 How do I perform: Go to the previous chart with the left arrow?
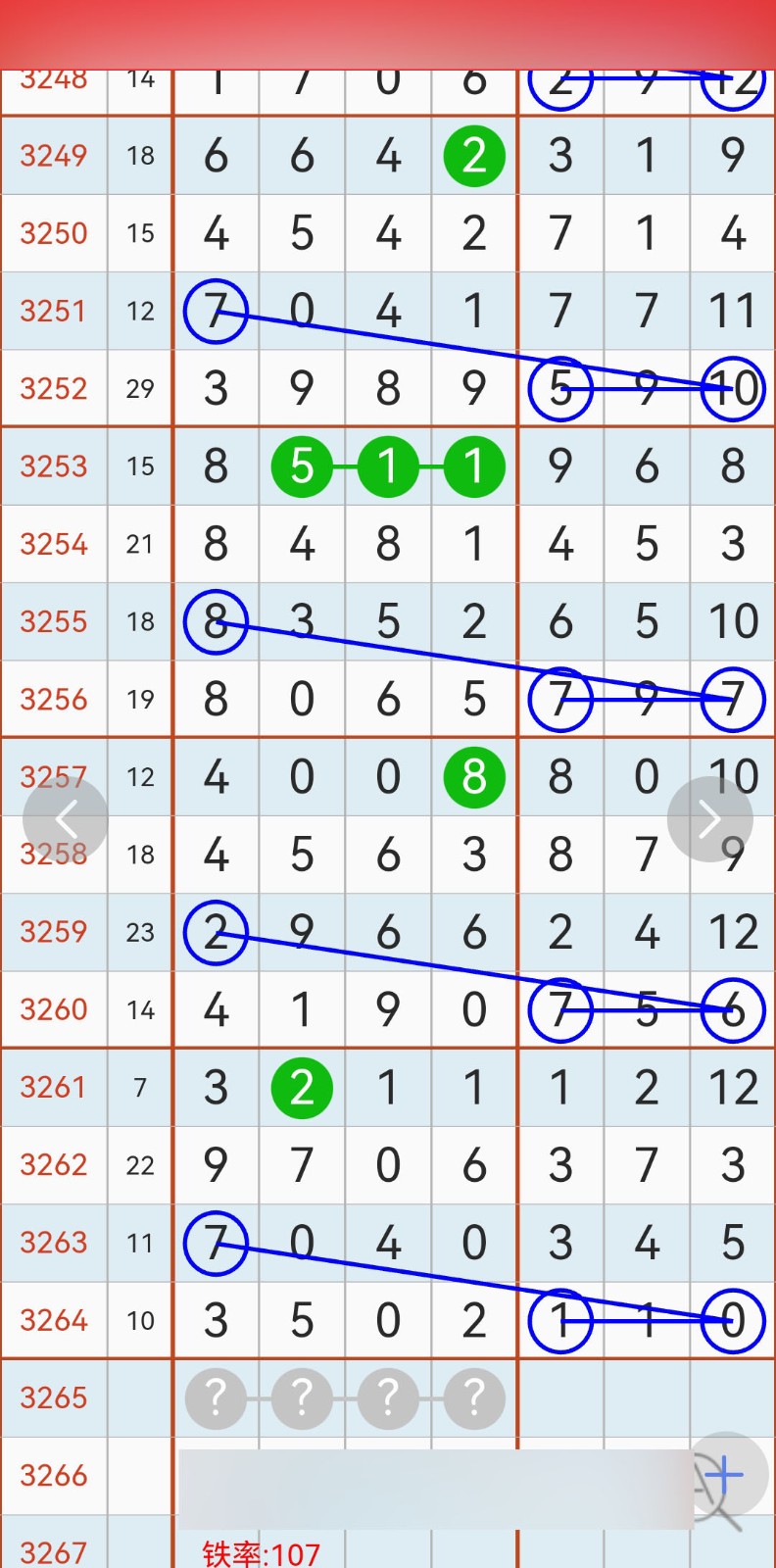point(66,819)
